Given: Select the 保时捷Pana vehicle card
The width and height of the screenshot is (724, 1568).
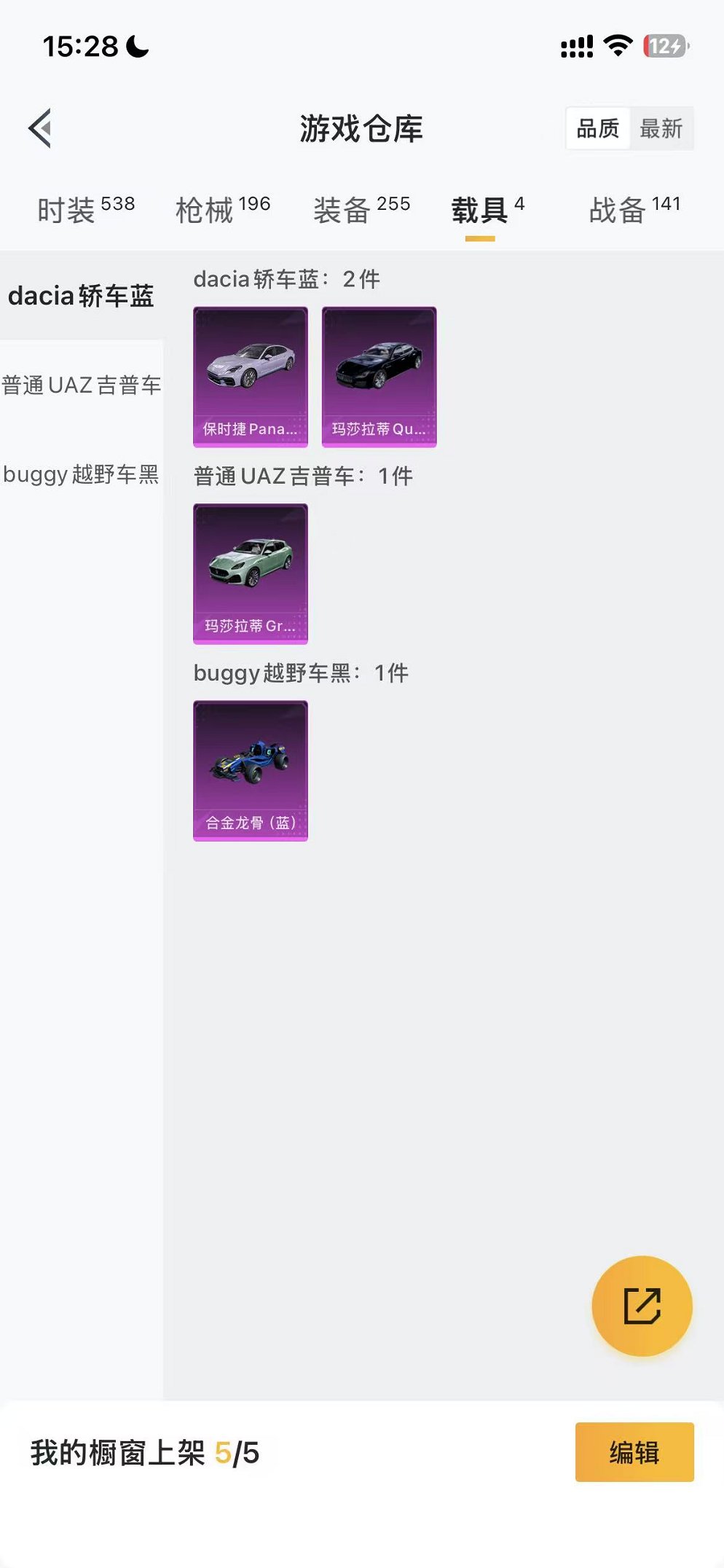Looking at the screenshot, I should tap(251, 375).
